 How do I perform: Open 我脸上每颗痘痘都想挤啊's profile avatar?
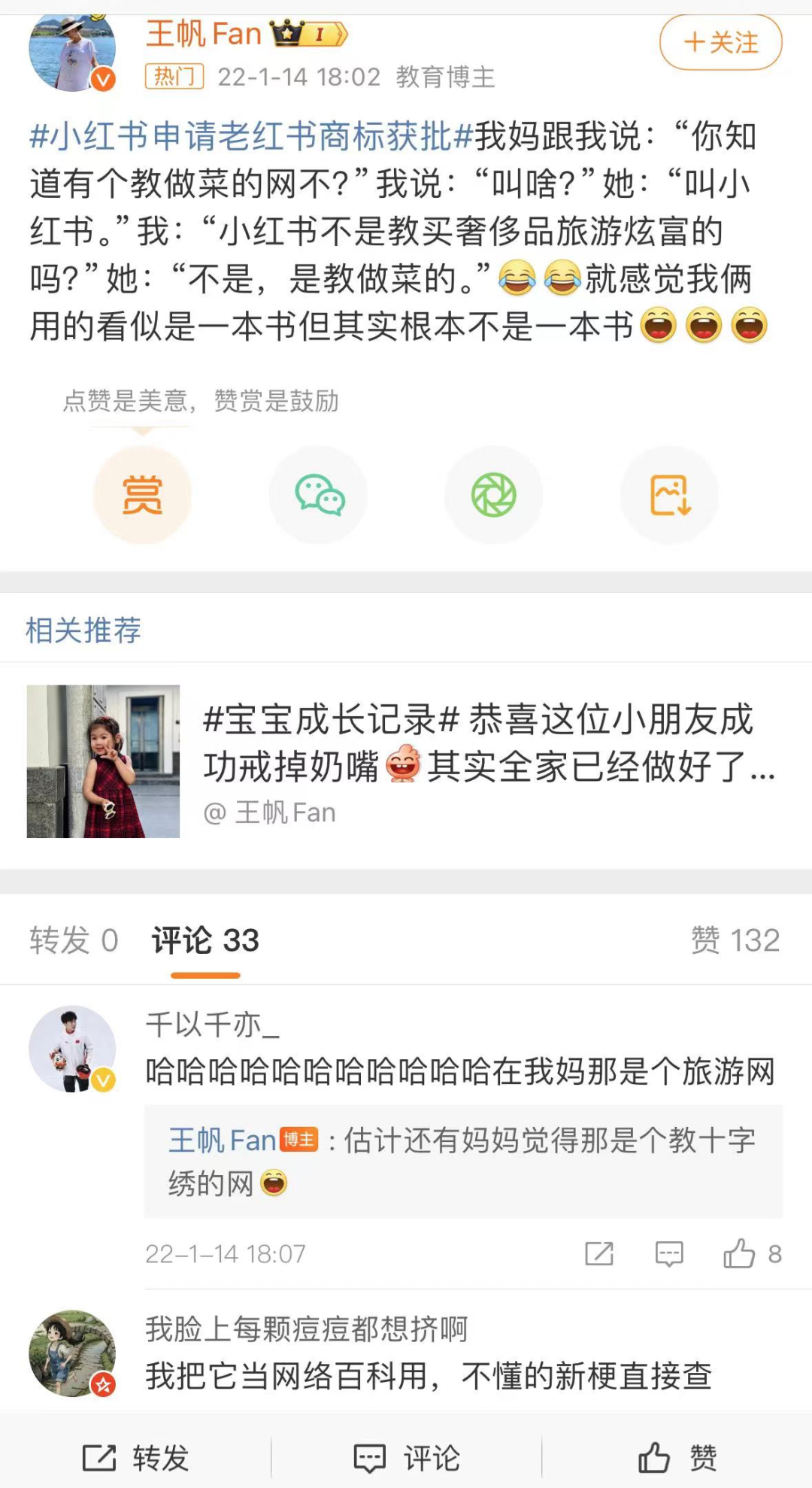pyautogui.click(x=72, y=1354)
